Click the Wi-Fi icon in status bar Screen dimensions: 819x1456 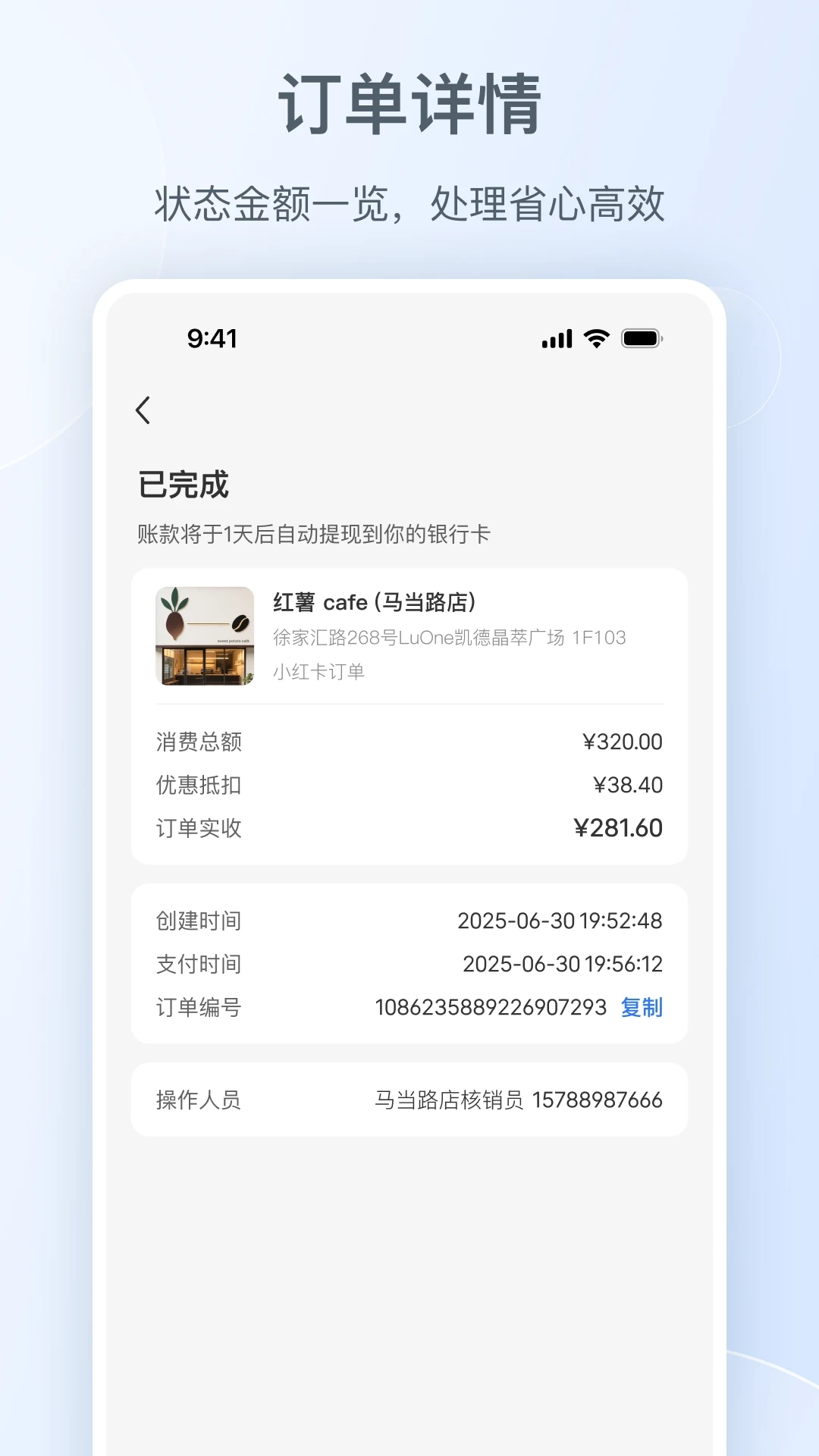point(596,339)
